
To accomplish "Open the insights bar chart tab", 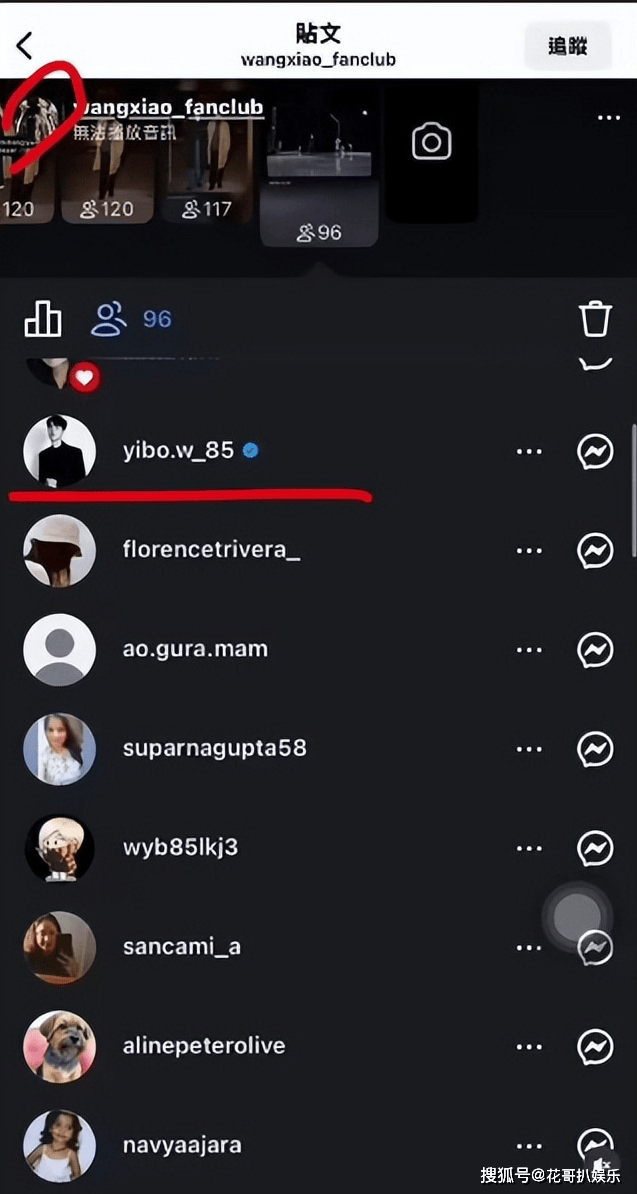I will coord(43,319).
